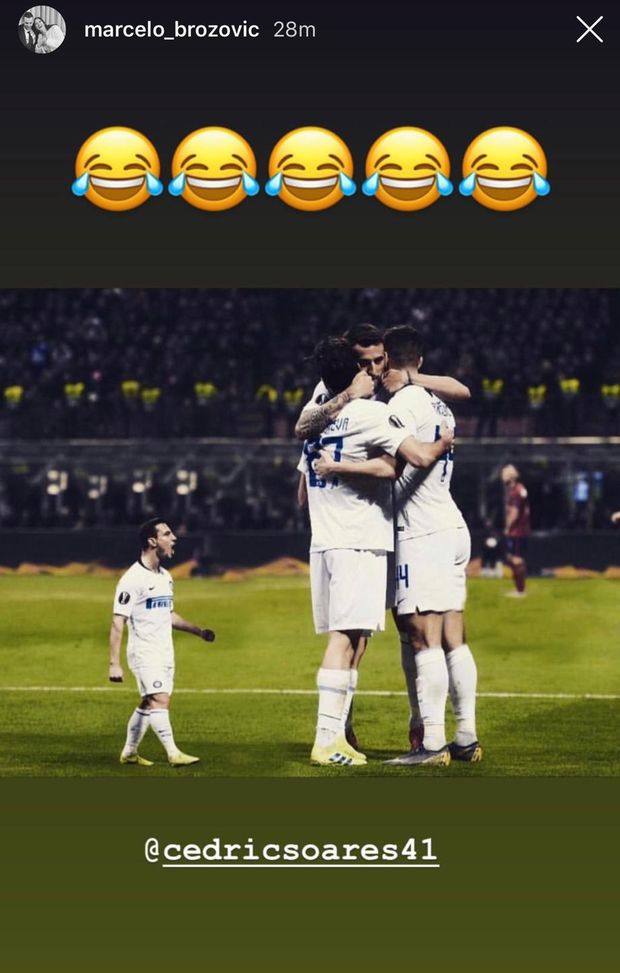Open marcelo_brozovic's profile picture
The height and width of the screenshot is (973, 620).
tap(41, 30)
